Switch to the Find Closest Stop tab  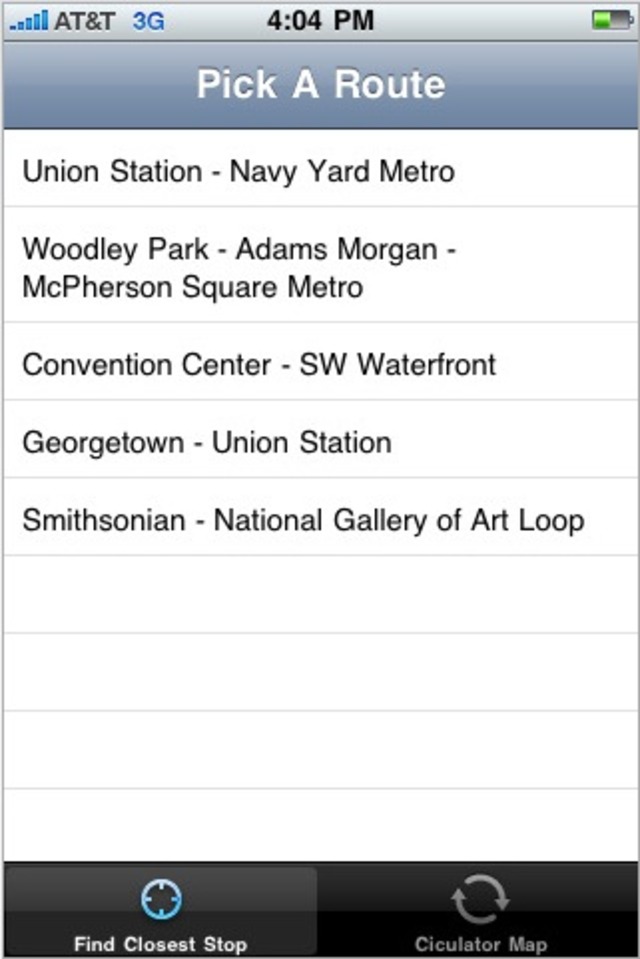coord(160,913)
